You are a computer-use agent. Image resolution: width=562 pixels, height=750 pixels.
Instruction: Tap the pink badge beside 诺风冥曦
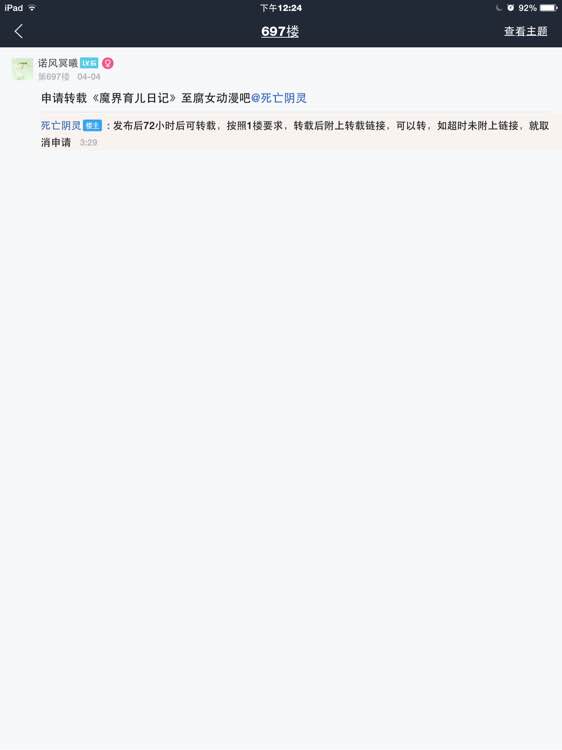coord(108,63)
